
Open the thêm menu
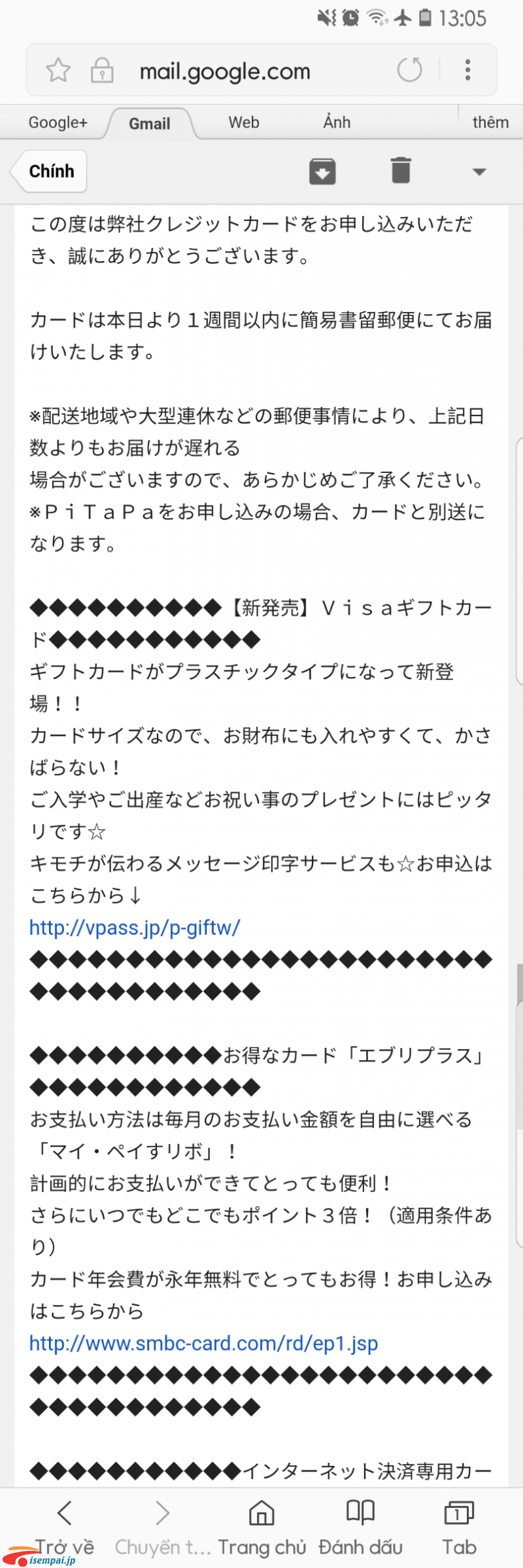pyautogui.click(x=490, y=123)
